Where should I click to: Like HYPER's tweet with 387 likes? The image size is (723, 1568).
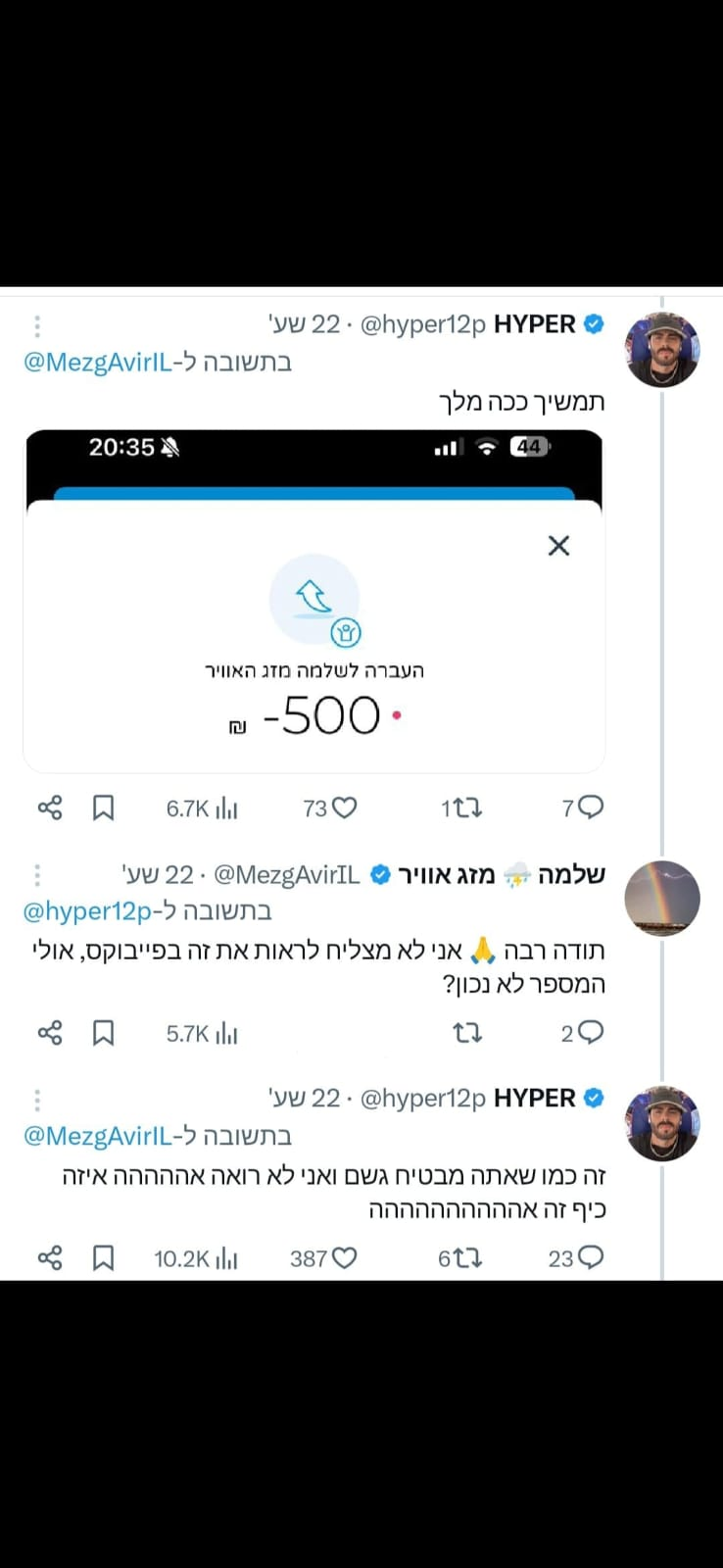[x=344, y=1258]
